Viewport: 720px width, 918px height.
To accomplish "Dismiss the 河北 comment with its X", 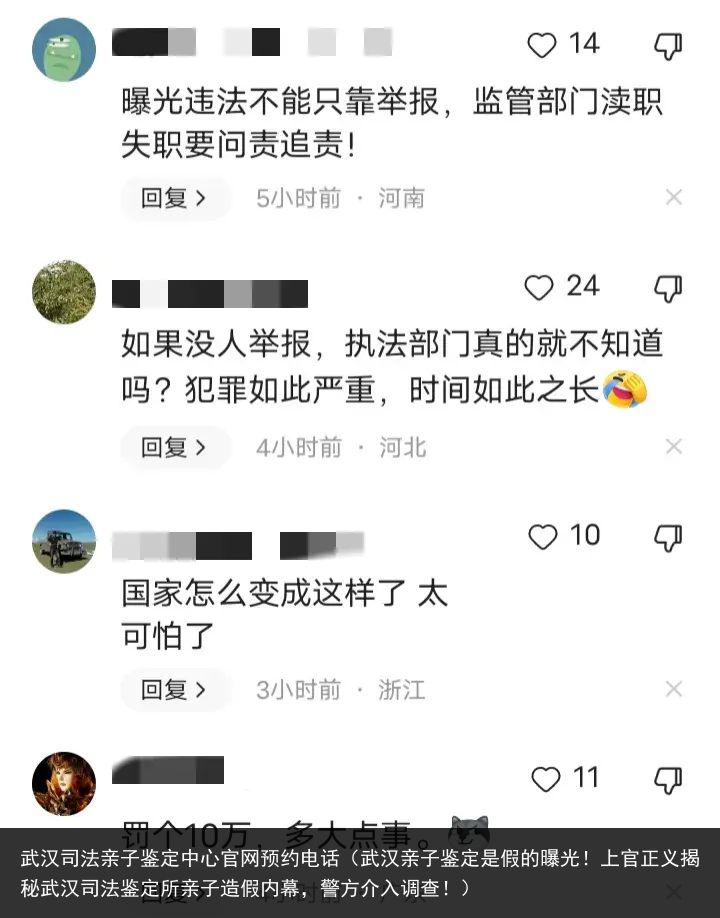I will [674, 447].
